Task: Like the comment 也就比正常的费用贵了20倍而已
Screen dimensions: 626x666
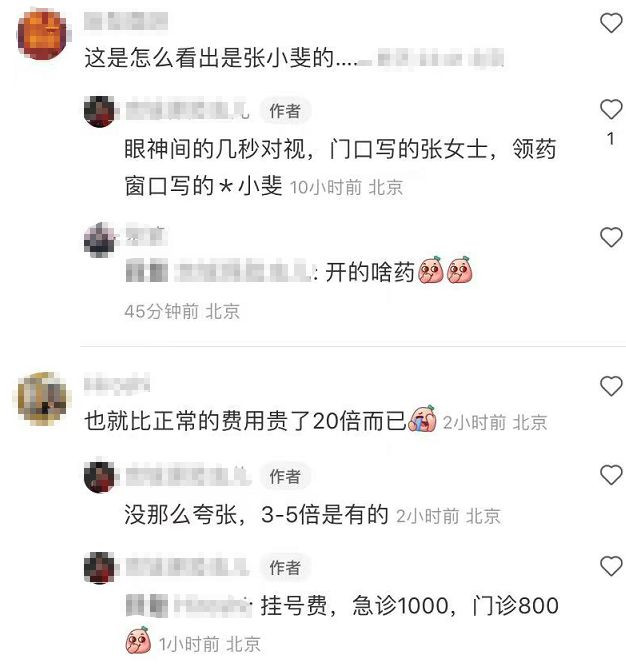Action: coord(610,386)
